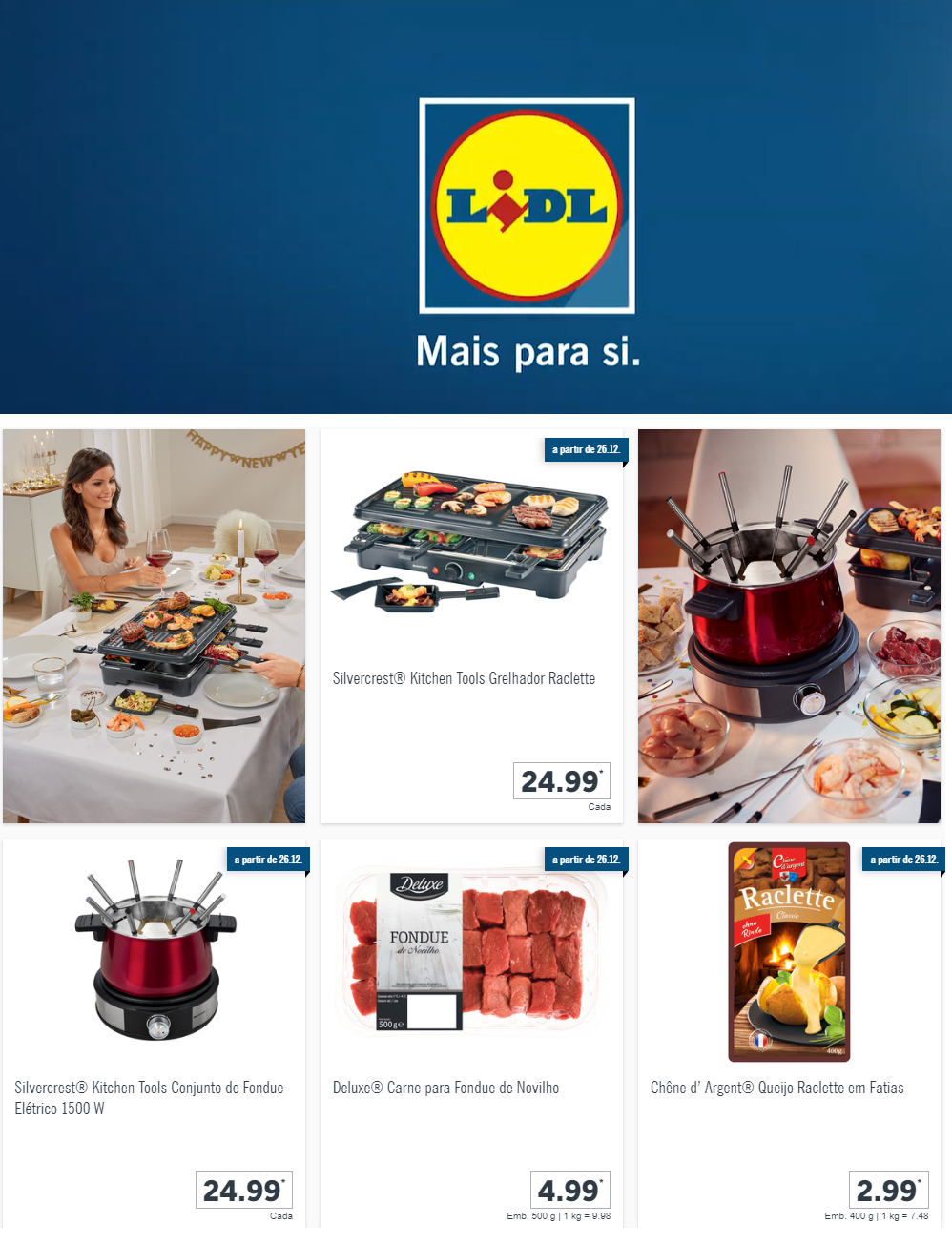Open the Silvercrest Grelhador Raclette product card
The height and width of the screenshot is (1244, 952).
(x=464, y=678)
